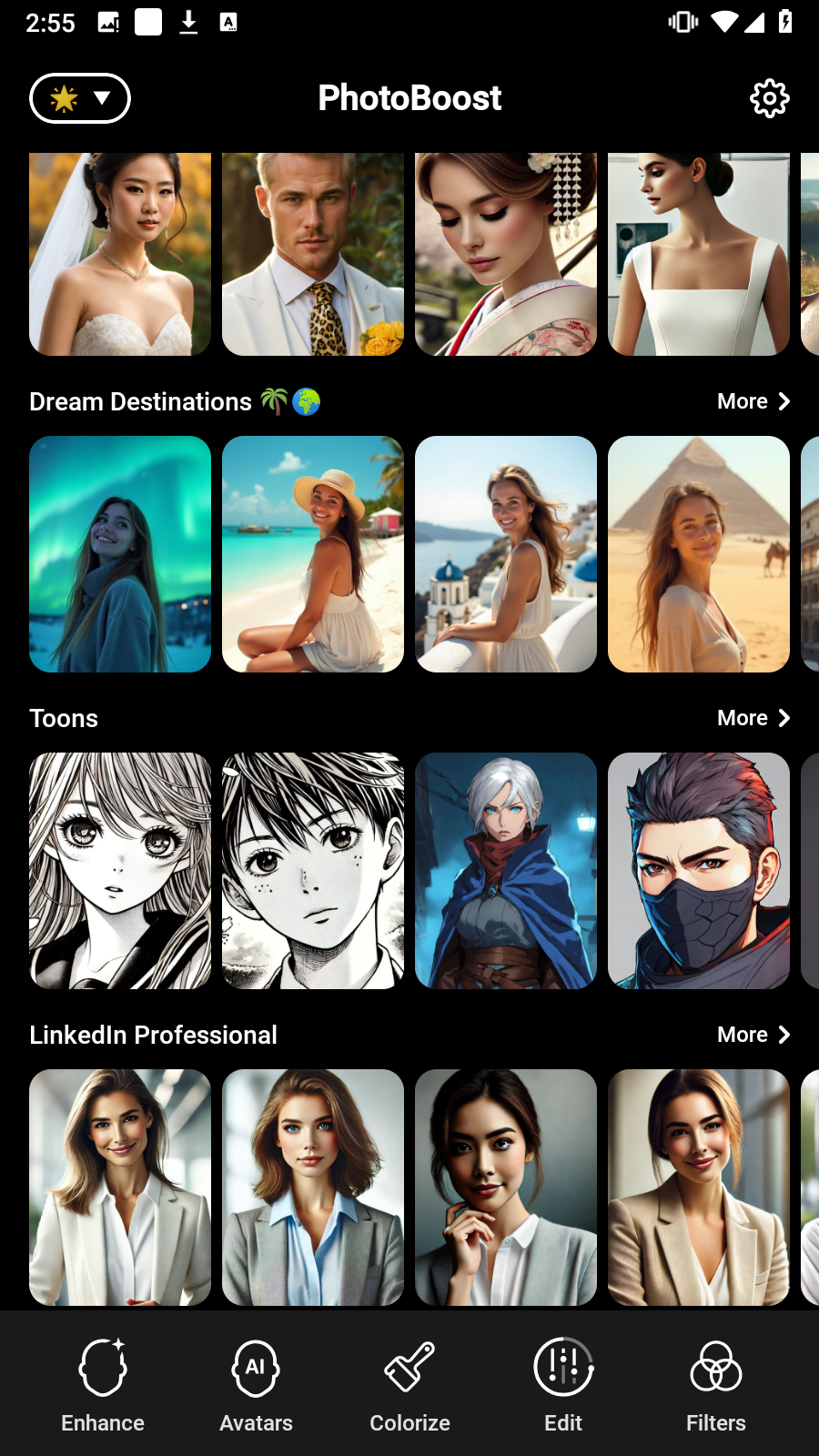The height and width of the screenshot is (1456, 819).
Task: Open the bride with veil style
Action: pyautogui.click(x=120, y=255)
